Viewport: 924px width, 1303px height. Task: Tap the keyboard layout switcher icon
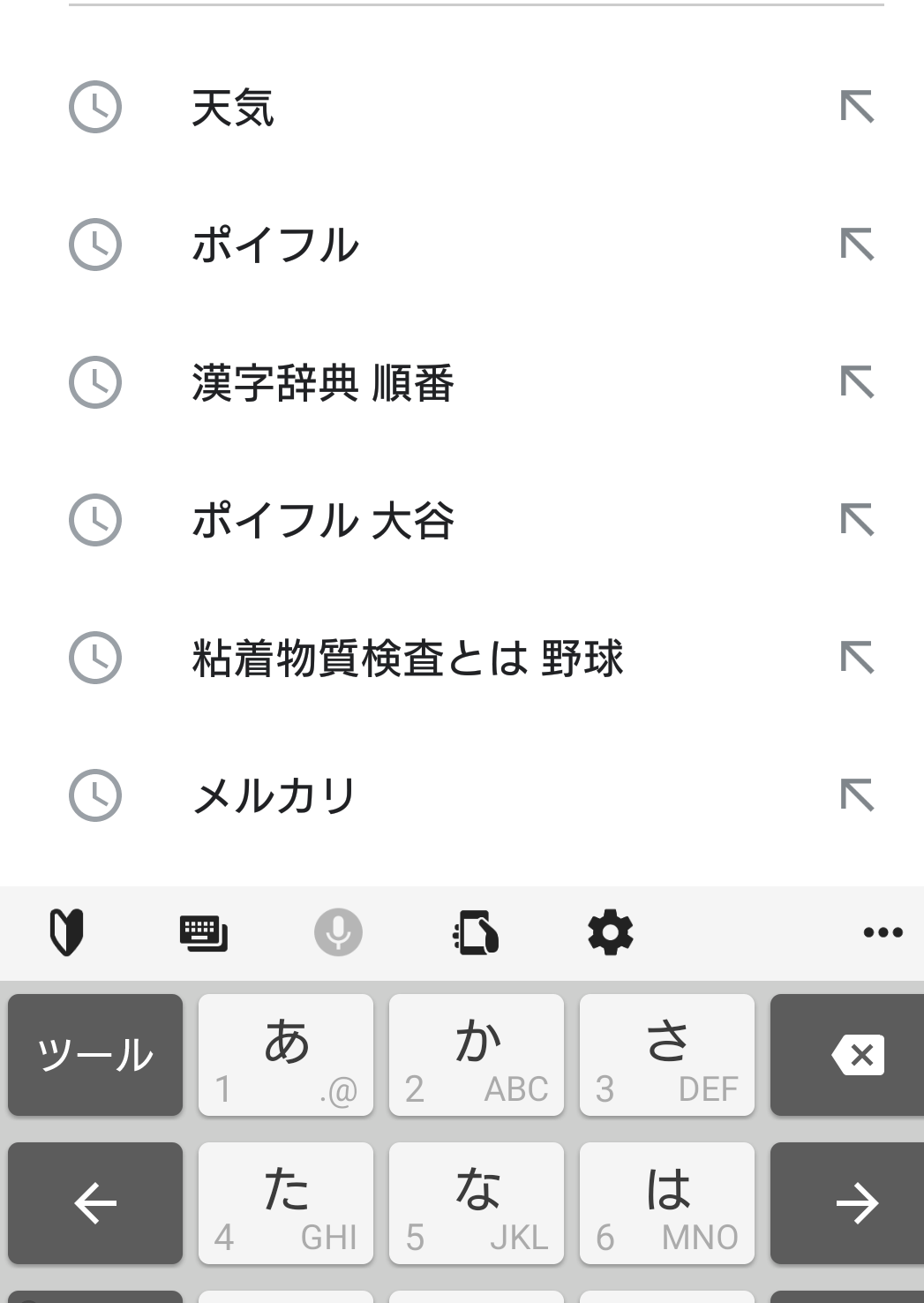point(204,932)
